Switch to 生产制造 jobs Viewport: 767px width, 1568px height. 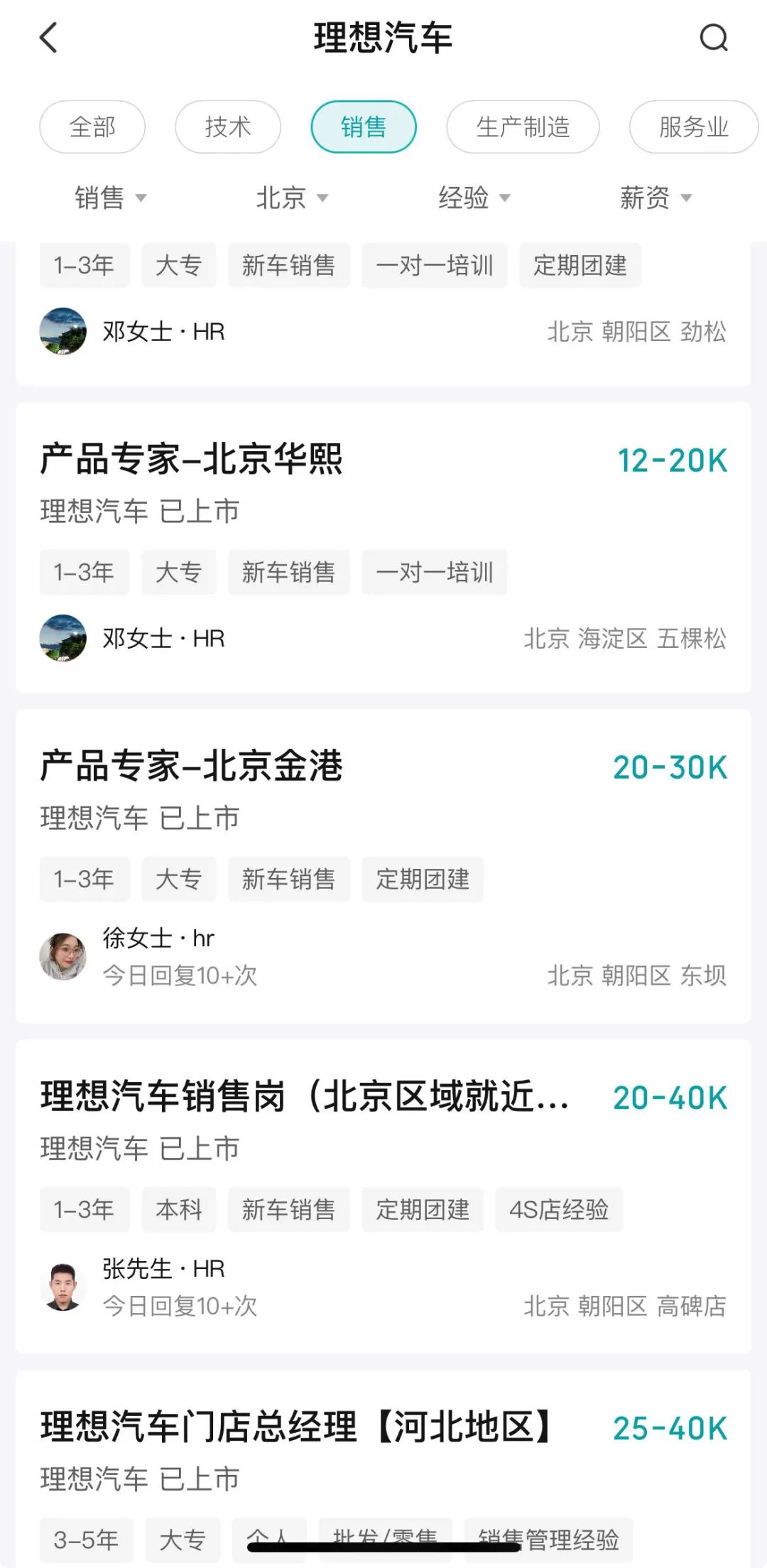pos(523,127)
